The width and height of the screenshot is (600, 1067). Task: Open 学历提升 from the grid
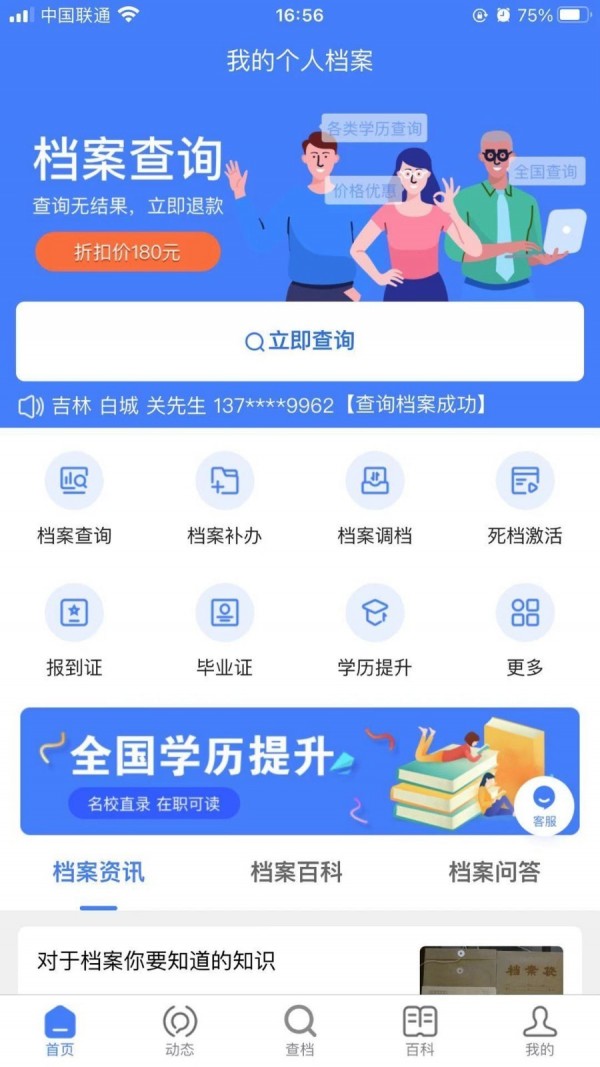(x=374, y=630)
